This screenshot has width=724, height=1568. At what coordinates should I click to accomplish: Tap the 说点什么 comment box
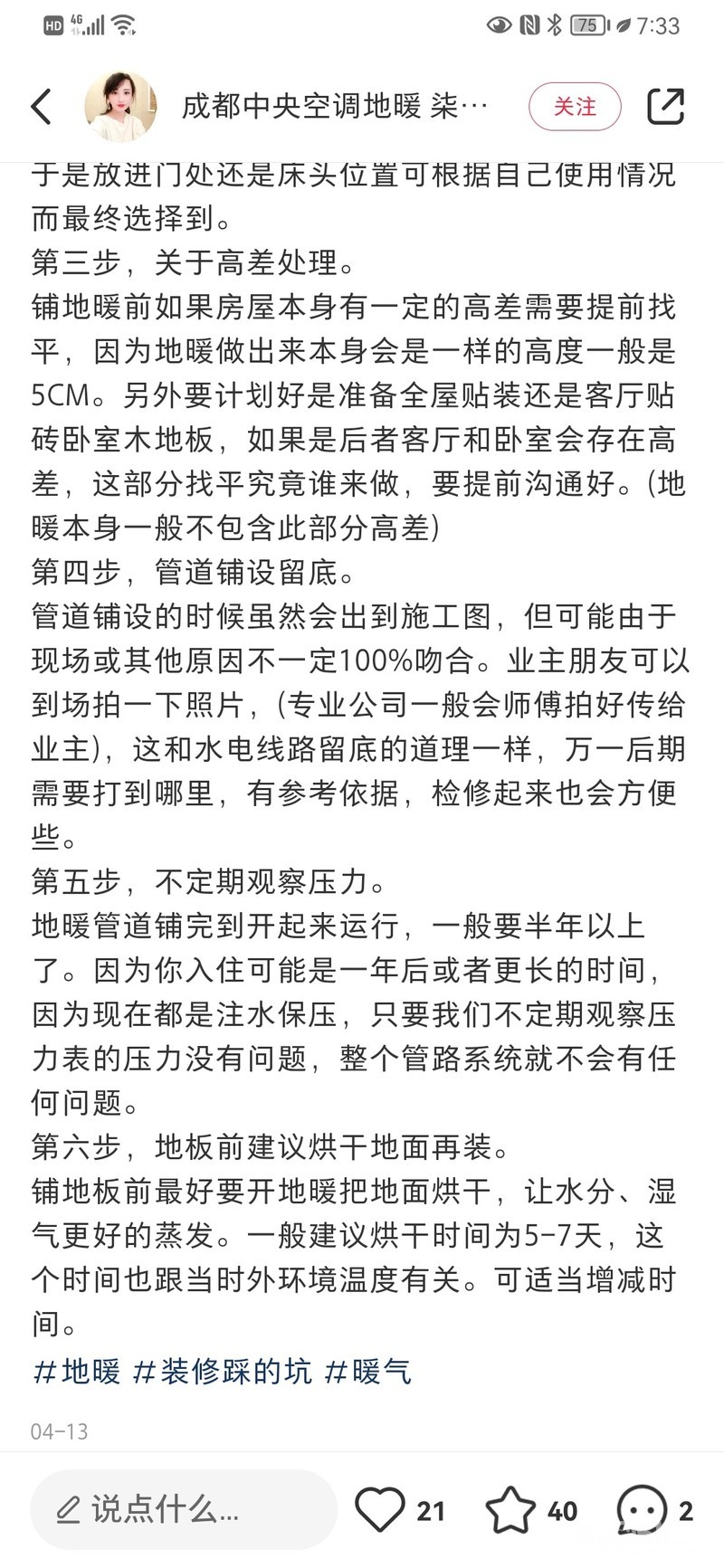pos(184,1509)
